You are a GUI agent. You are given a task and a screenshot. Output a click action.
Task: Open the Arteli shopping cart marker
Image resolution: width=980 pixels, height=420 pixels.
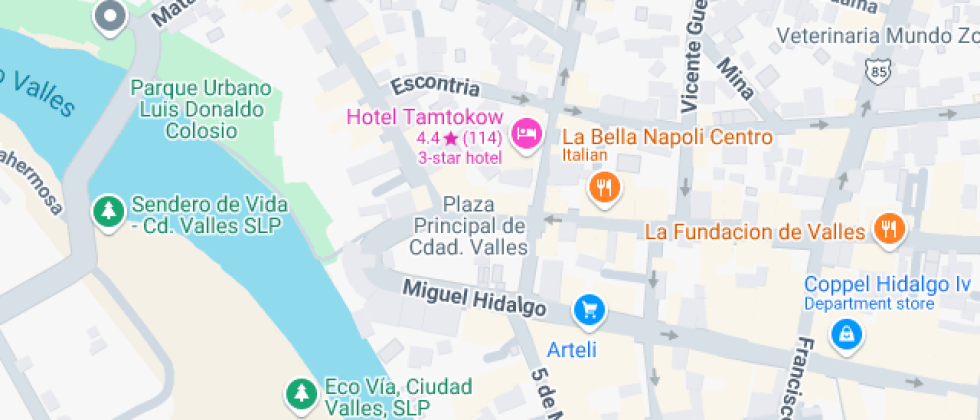pos(589,310)
